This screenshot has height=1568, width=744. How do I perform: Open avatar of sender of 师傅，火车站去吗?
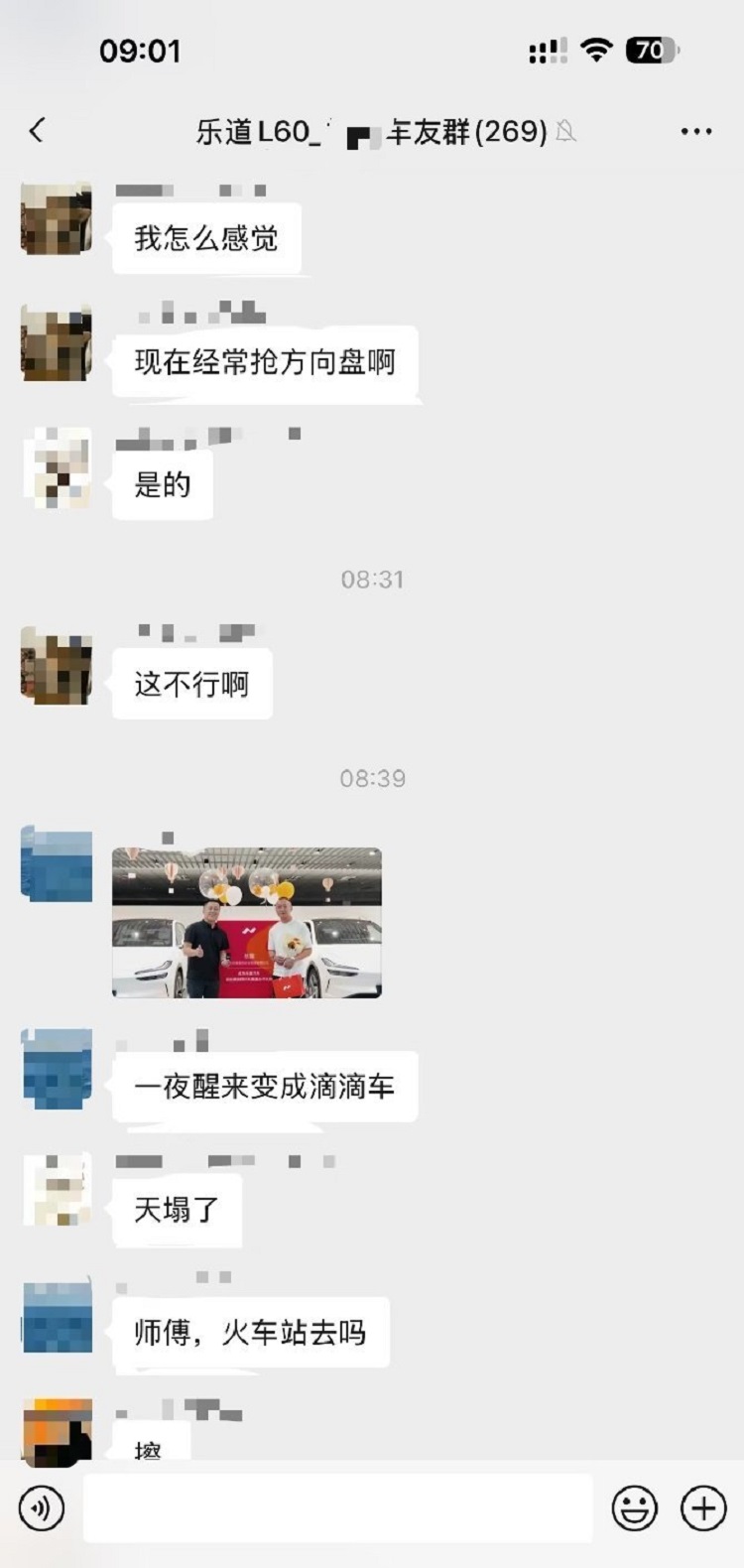(57, 1316)
